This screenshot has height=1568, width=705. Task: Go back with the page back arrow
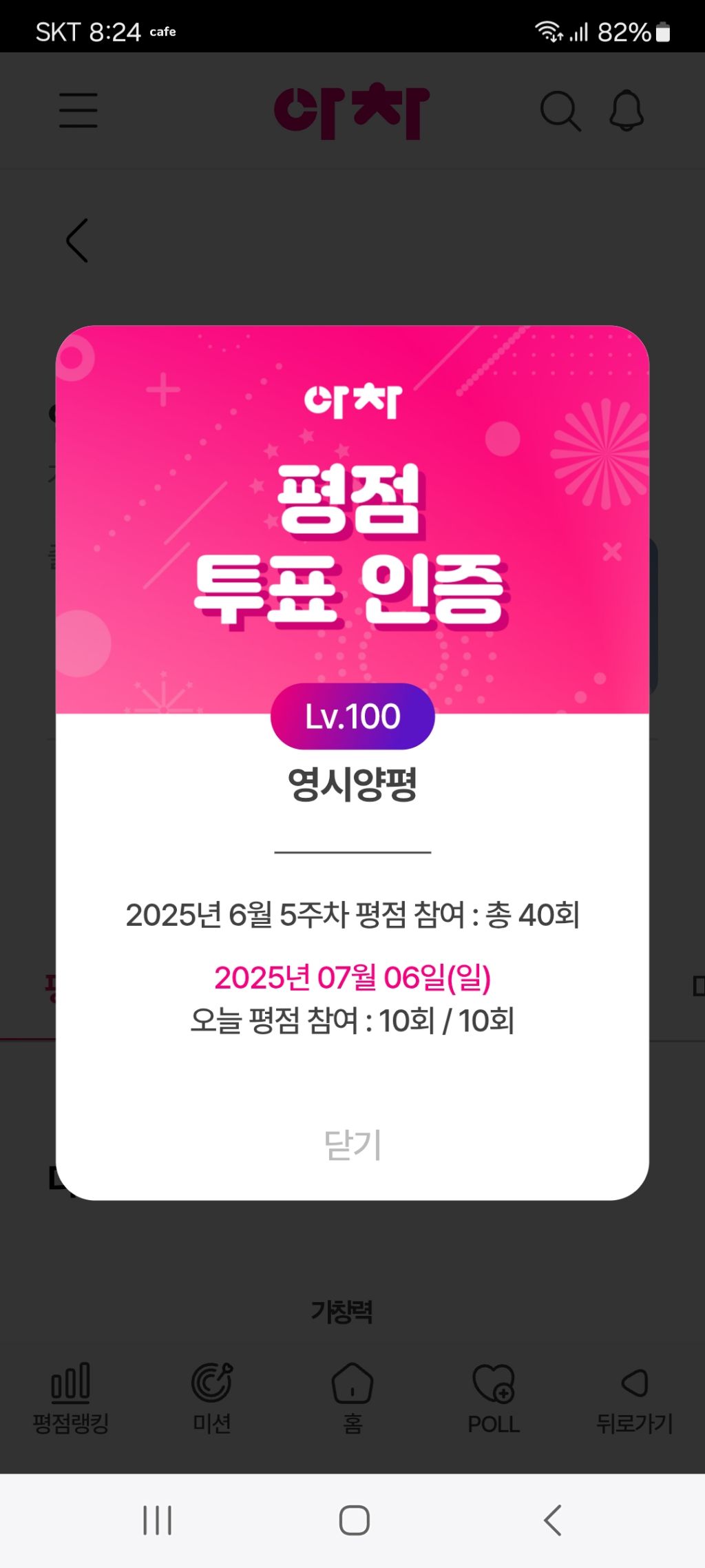[77, 240]
